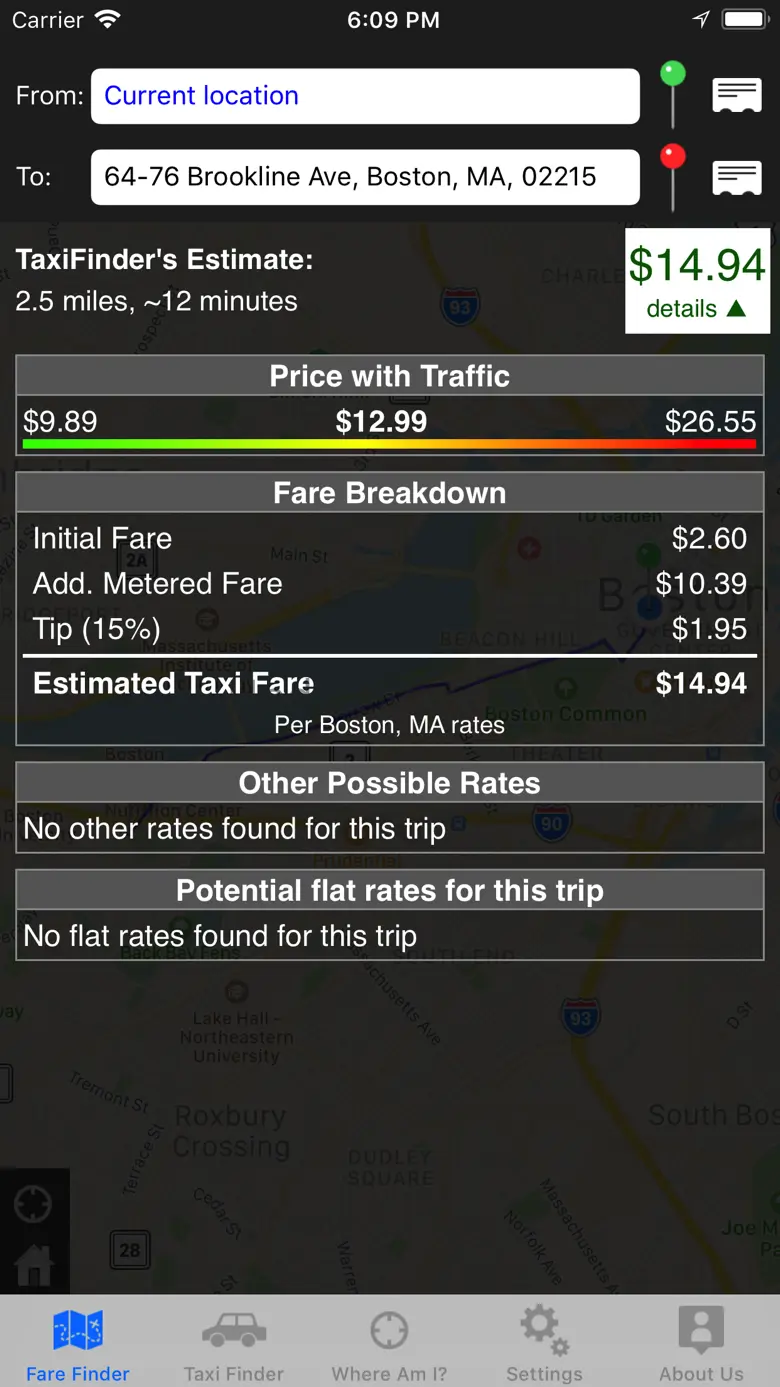This screenshot has height=1387, width=780.
Task: Tap the home icon on the map
Action: point(33,1265)
